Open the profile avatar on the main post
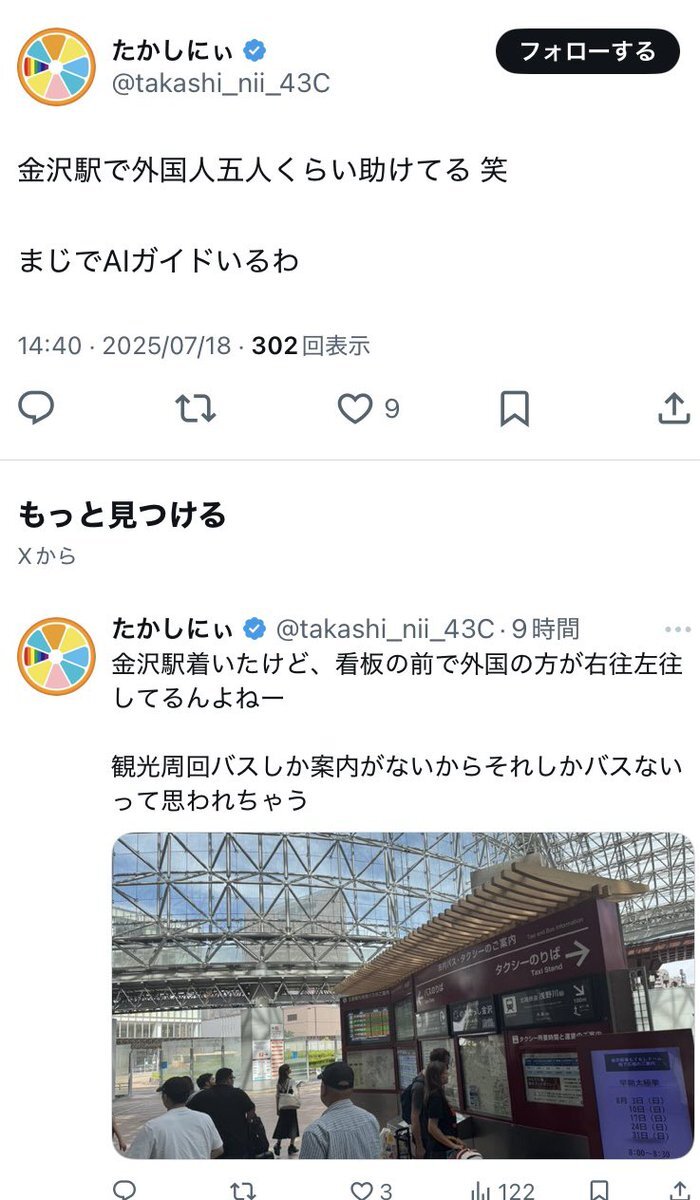Image resolution: width=700 pixels, height=1200 pixels. click(56, 67)
